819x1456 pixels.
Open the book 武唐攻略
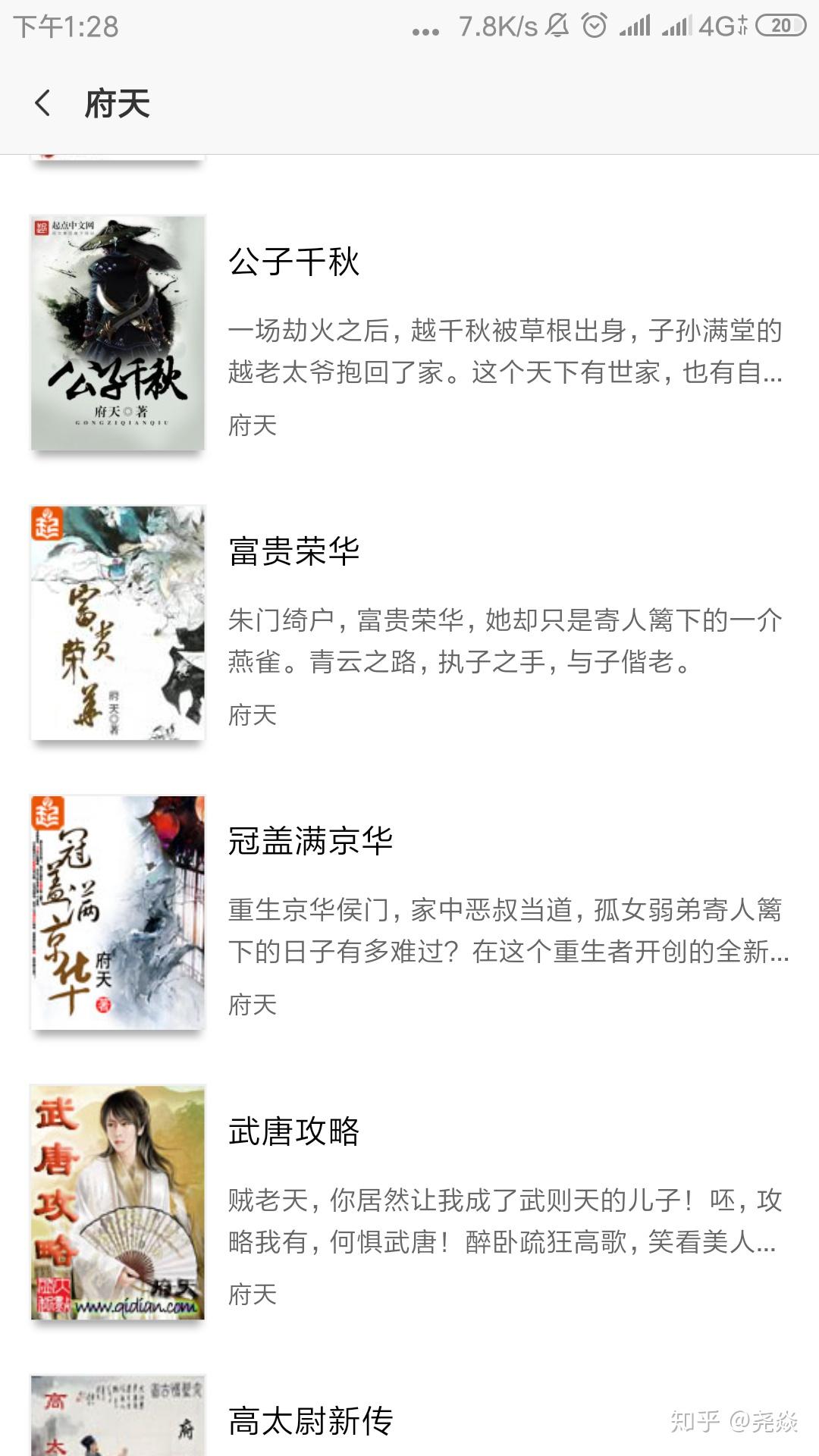(x=409, y=1203)
